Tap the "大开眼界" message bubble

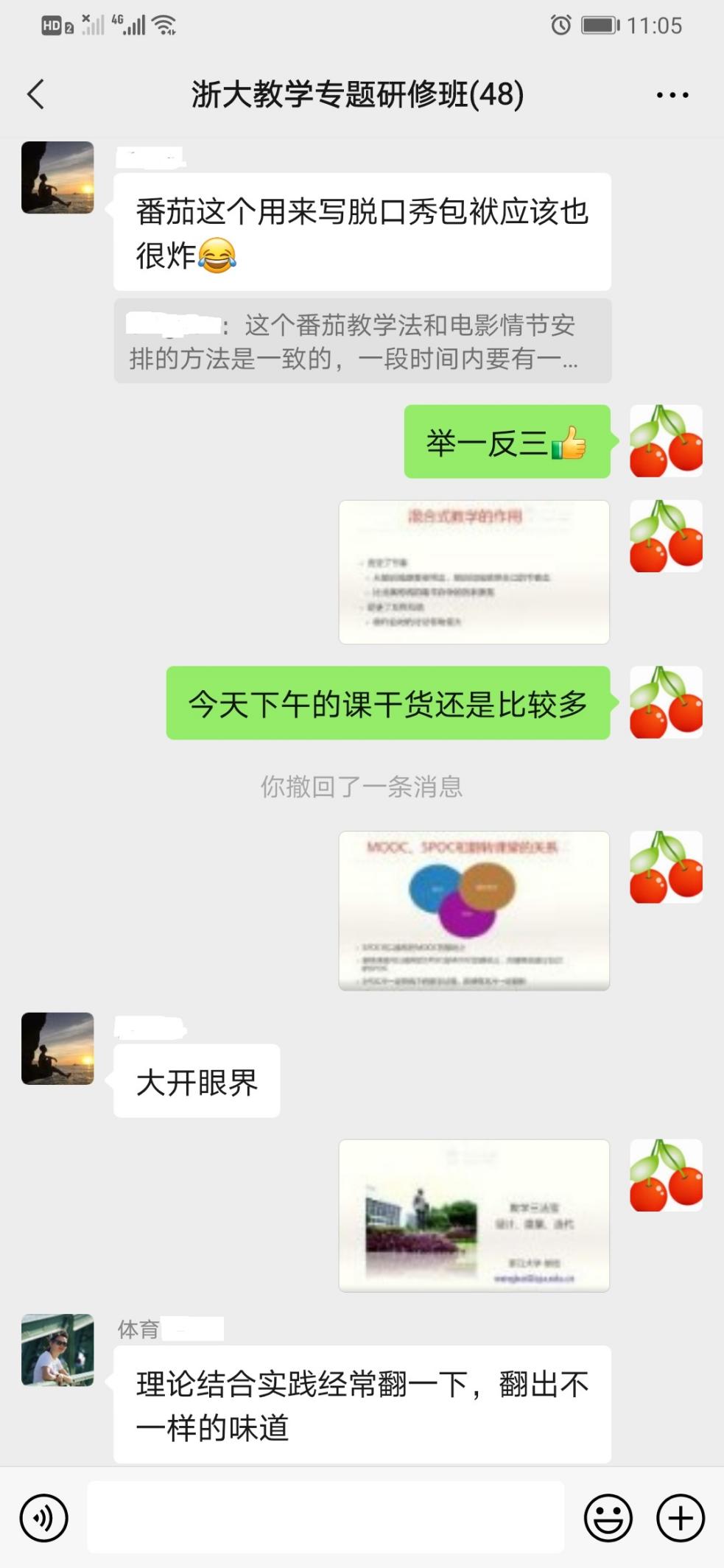click(x=196, y=1080)
